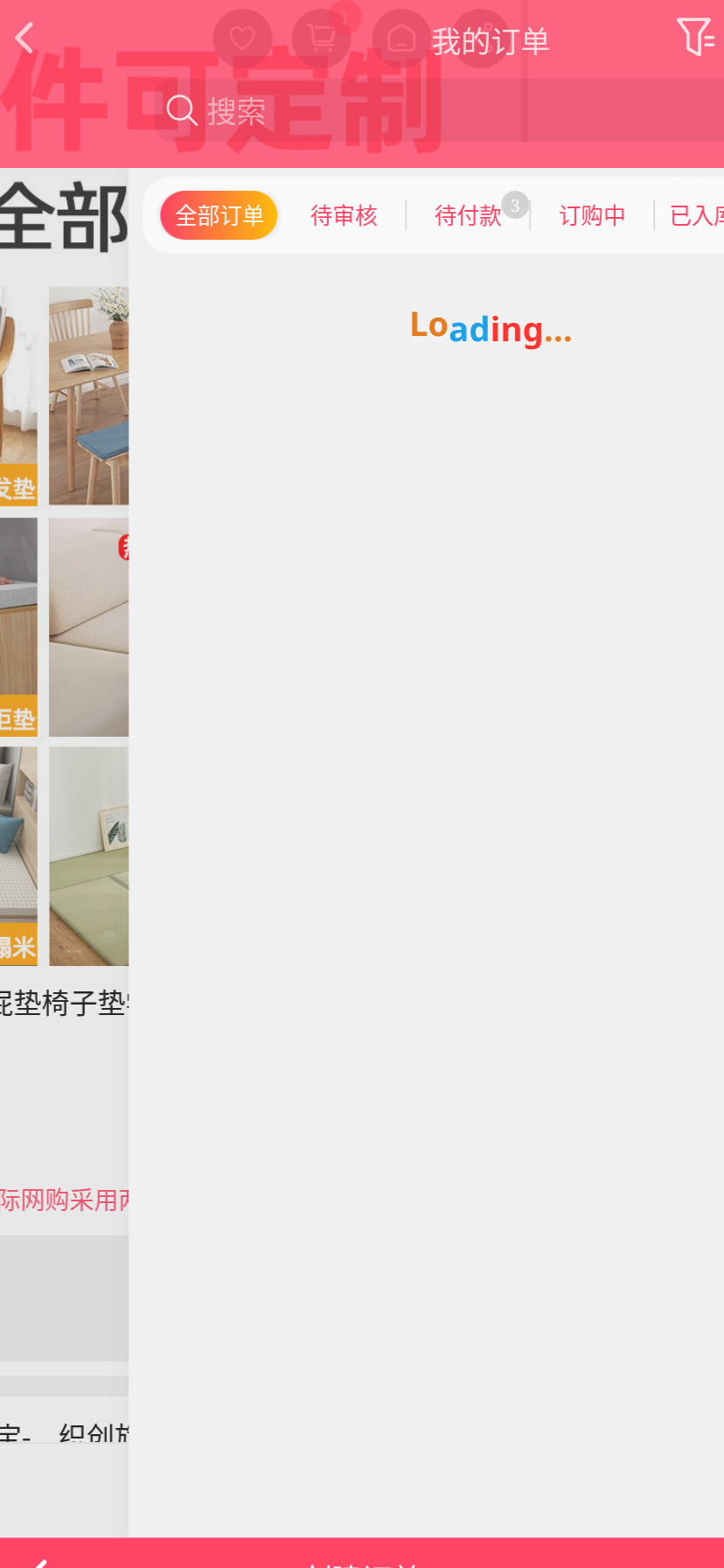Switch to the 待审核 tab
The height and width of the screenshot is (1568, 724).
344,215
